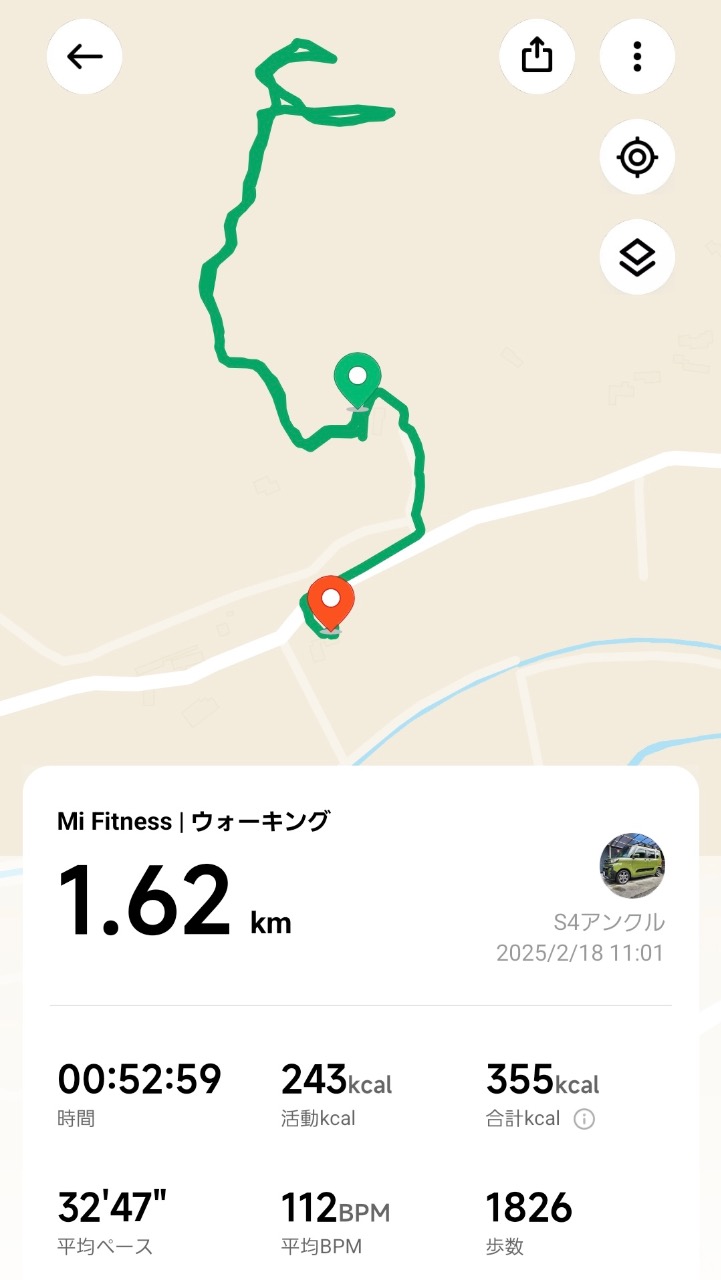The height and width of the screenshot is (1280, 721).
Task: Go back using the arrow button
Action: point(85,57)
